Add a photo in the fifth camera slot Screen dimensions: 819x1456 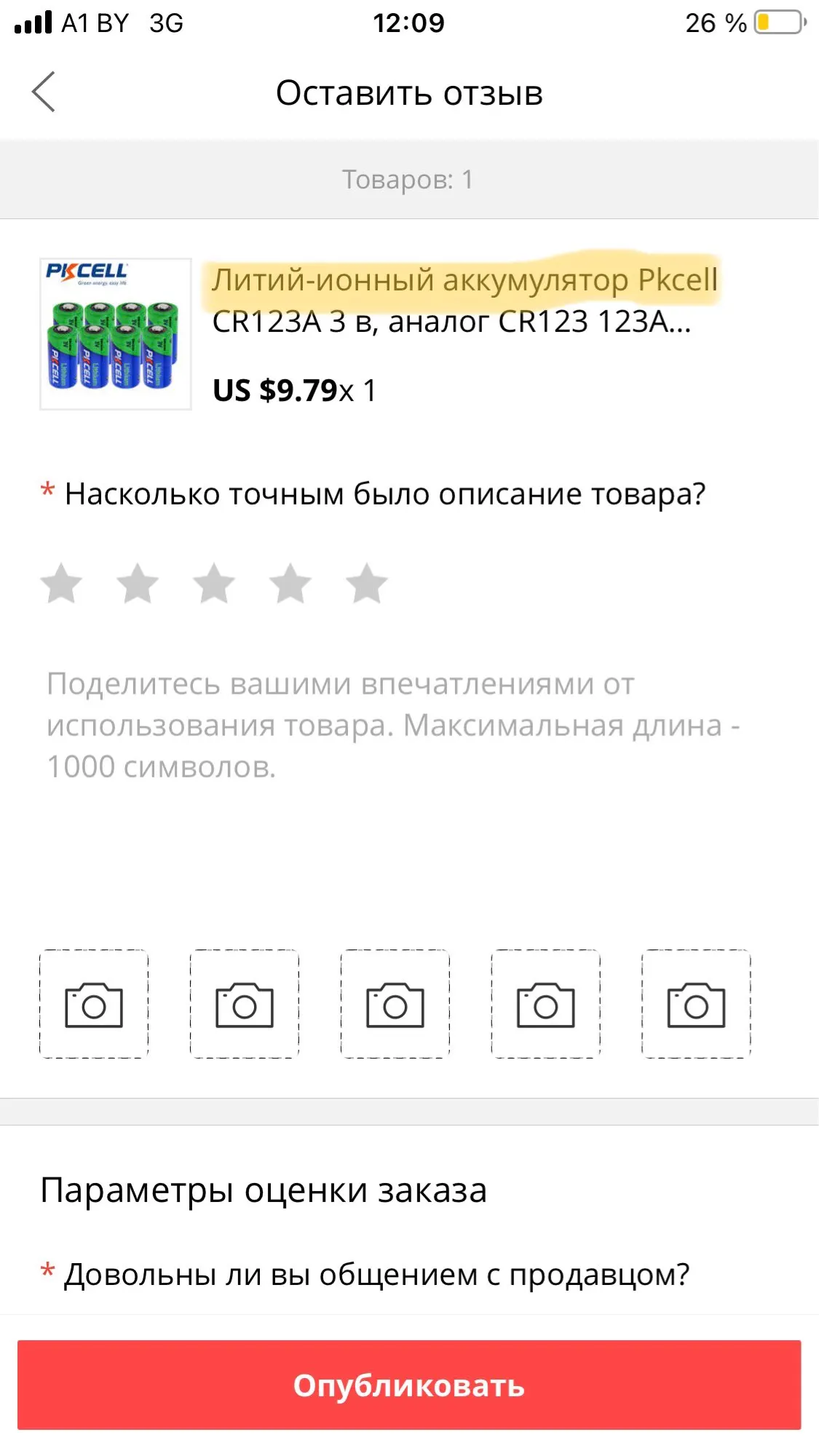(x=696, y=1005)
